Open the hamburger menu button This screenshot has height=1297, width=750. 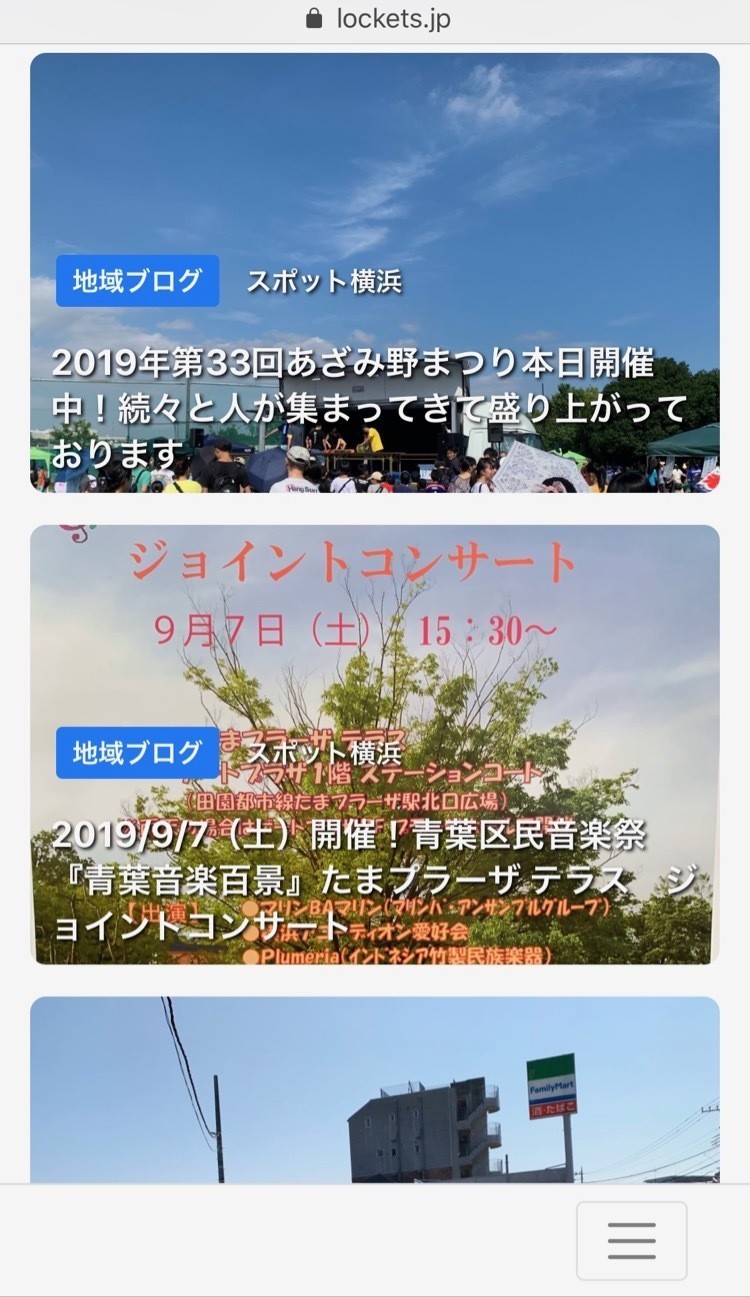(631, 1240)
